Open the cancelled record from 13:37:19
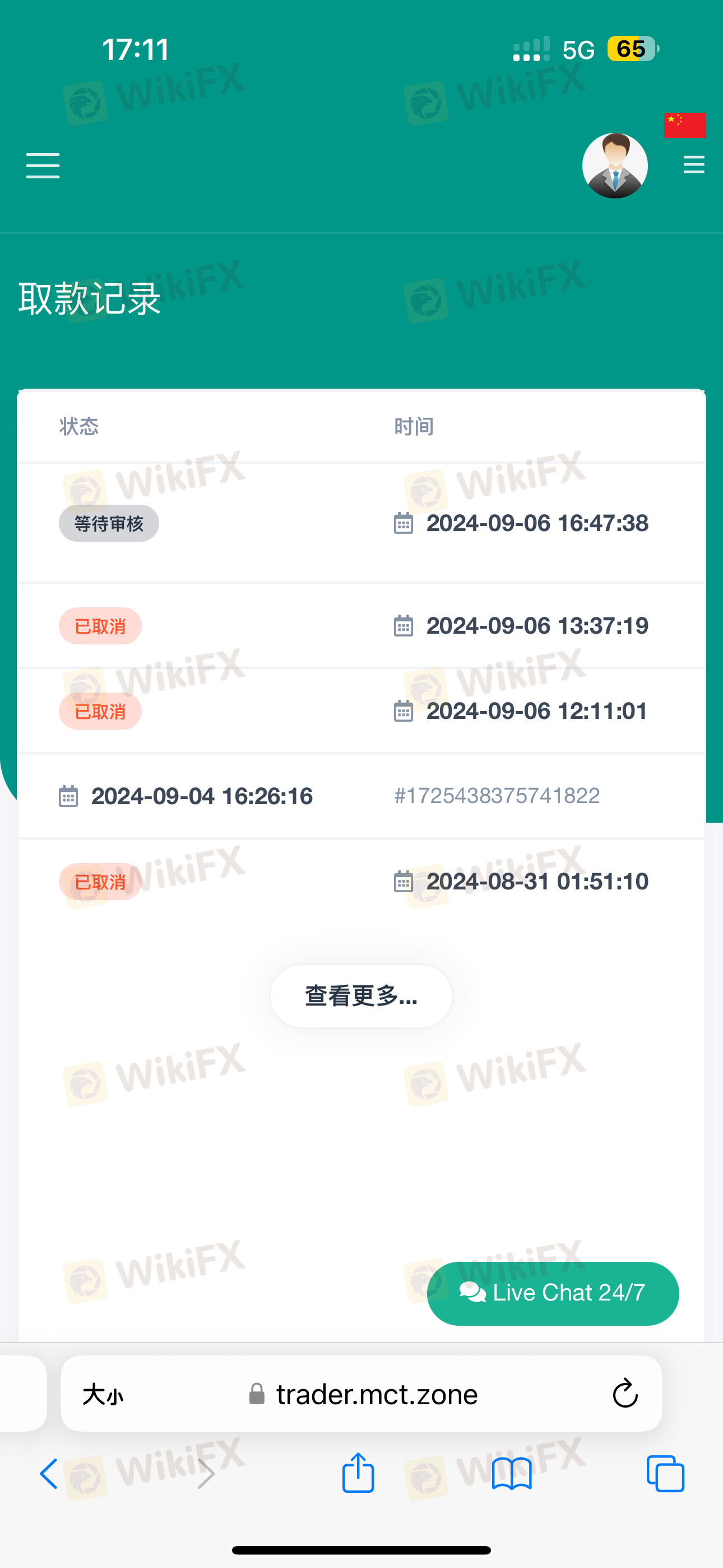The height and width of the screenshot is (1568, 723). coord(361,626)
